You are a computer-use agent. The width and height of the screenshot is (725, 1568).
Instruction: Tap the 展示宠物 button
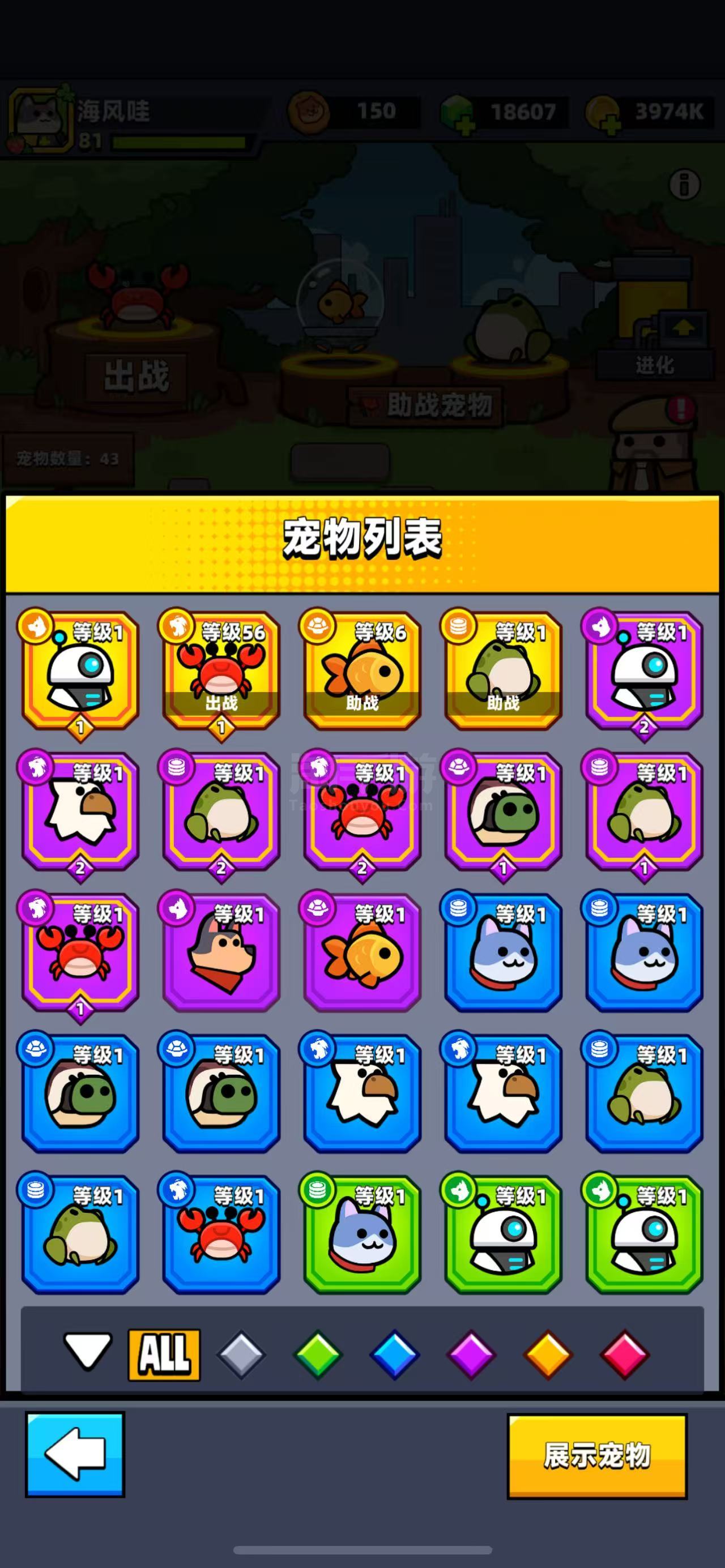596,1455
